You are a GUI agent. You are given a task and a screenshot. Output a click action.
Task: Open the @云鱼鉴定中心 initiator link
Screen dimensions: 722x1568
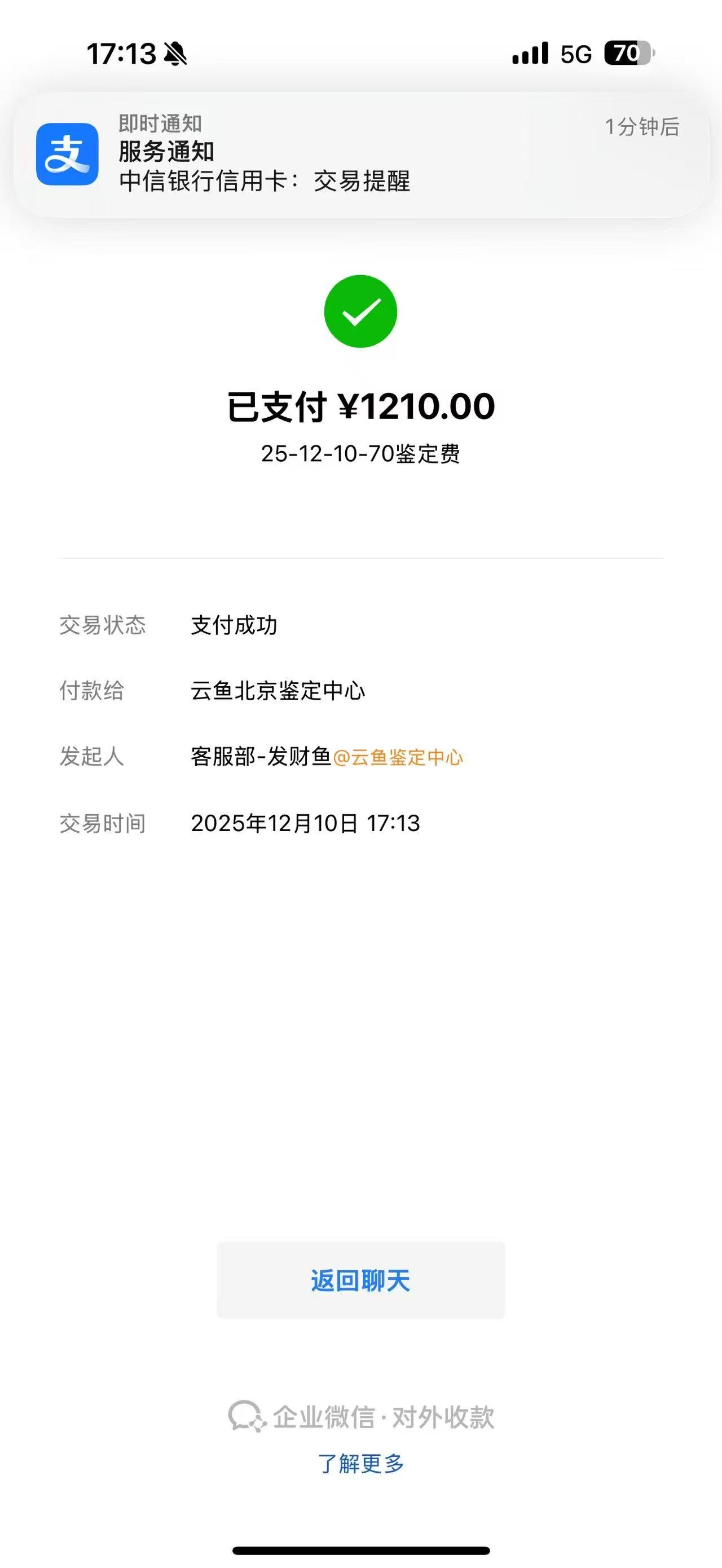pyautogui.click(x=398, y=757)
